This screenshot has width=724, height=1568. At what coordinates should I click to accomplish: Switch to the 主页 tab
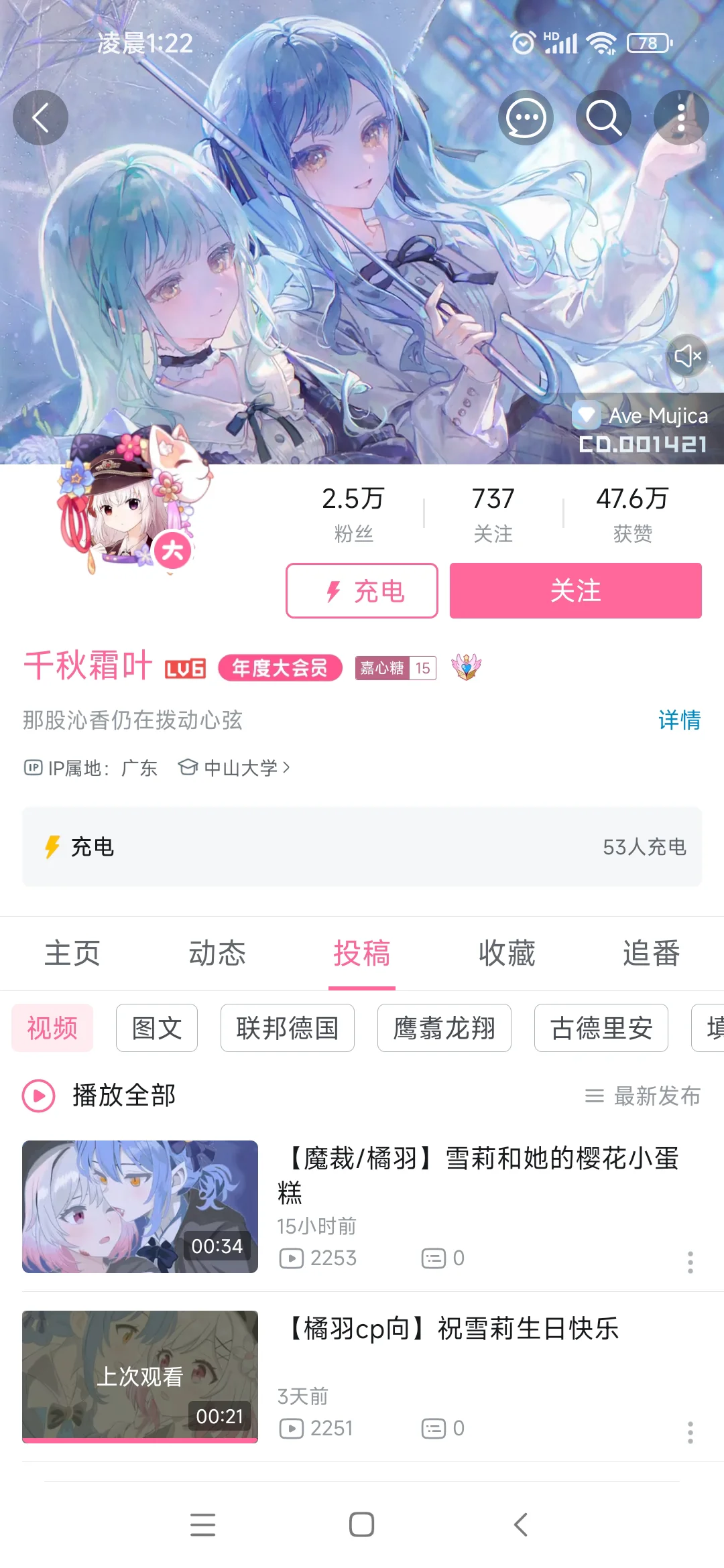pos(72,953)
